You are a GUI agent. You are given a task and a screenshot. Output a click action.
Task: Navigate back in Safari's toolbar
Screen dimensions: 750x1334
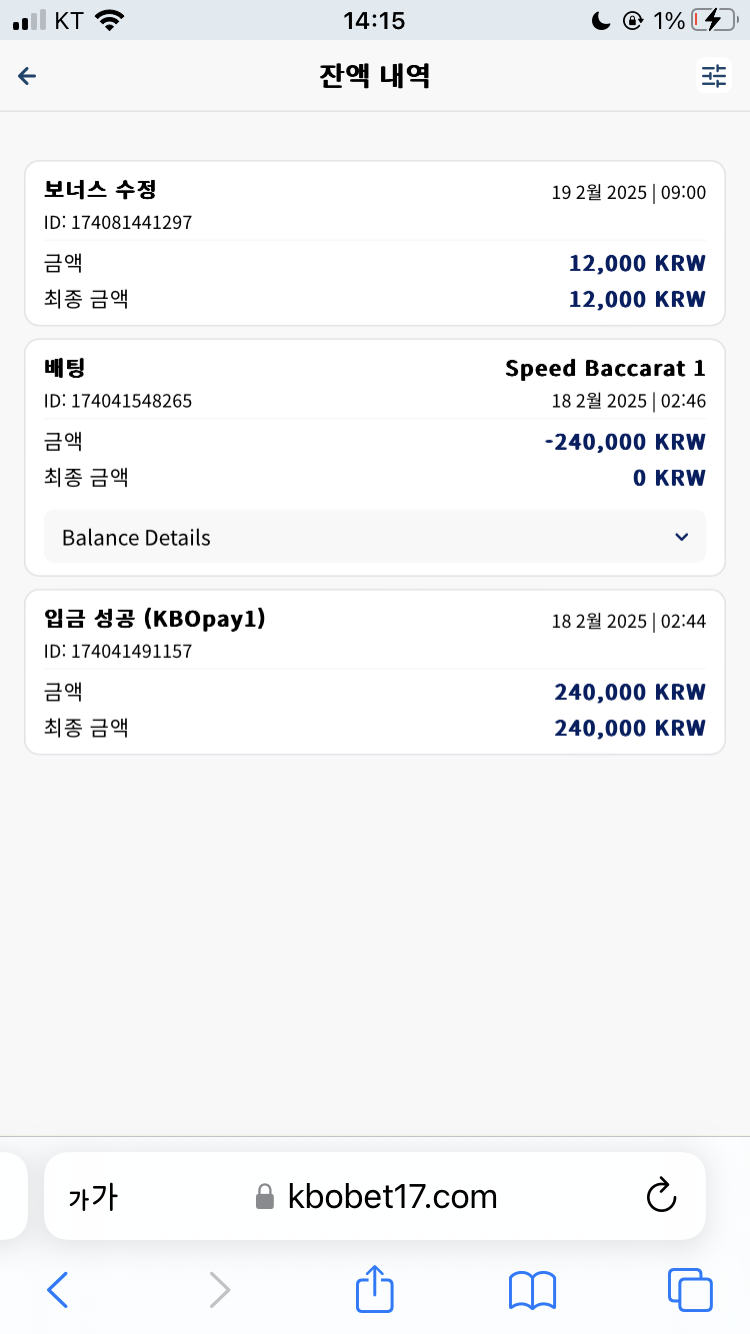58,1290
